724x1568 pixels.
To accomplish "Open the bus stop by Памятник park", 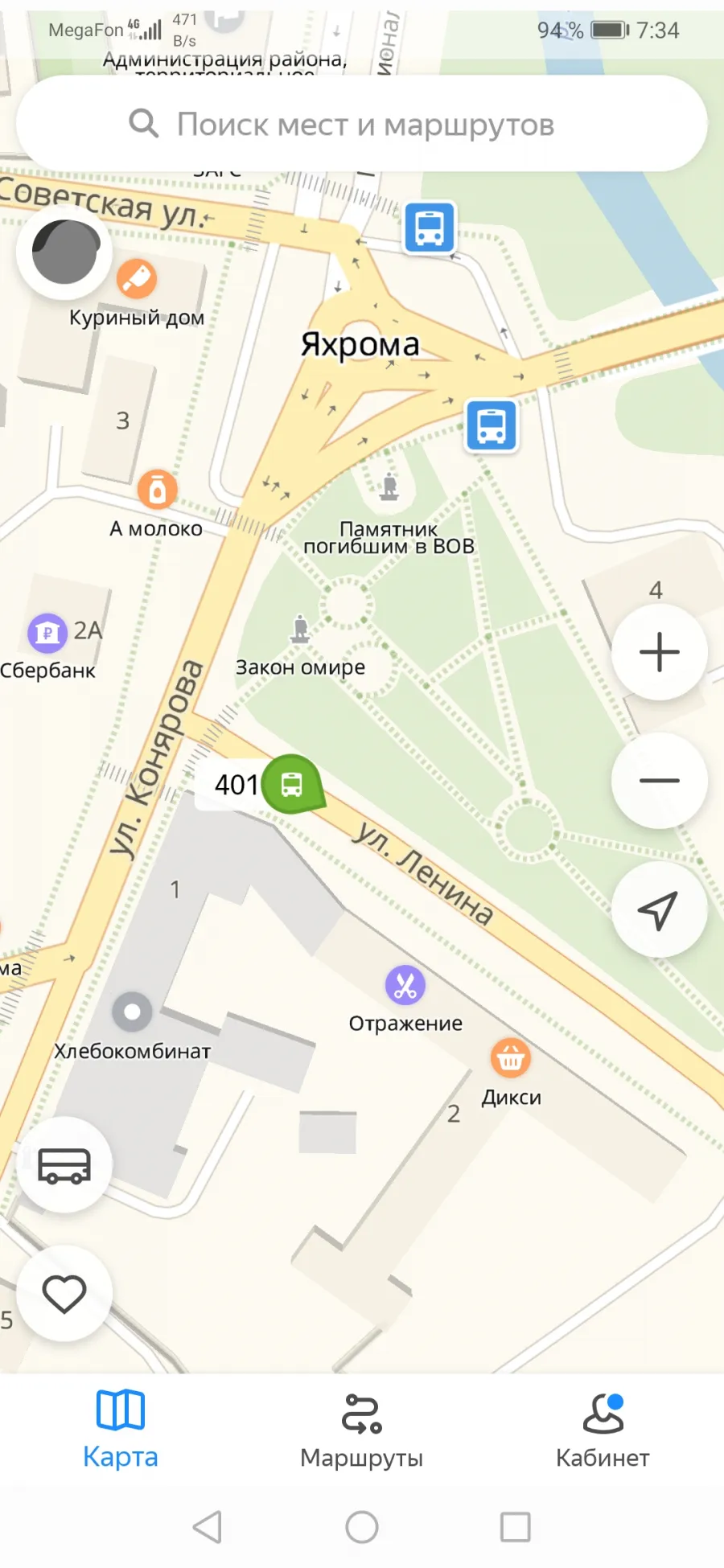I will pos(492,425).
